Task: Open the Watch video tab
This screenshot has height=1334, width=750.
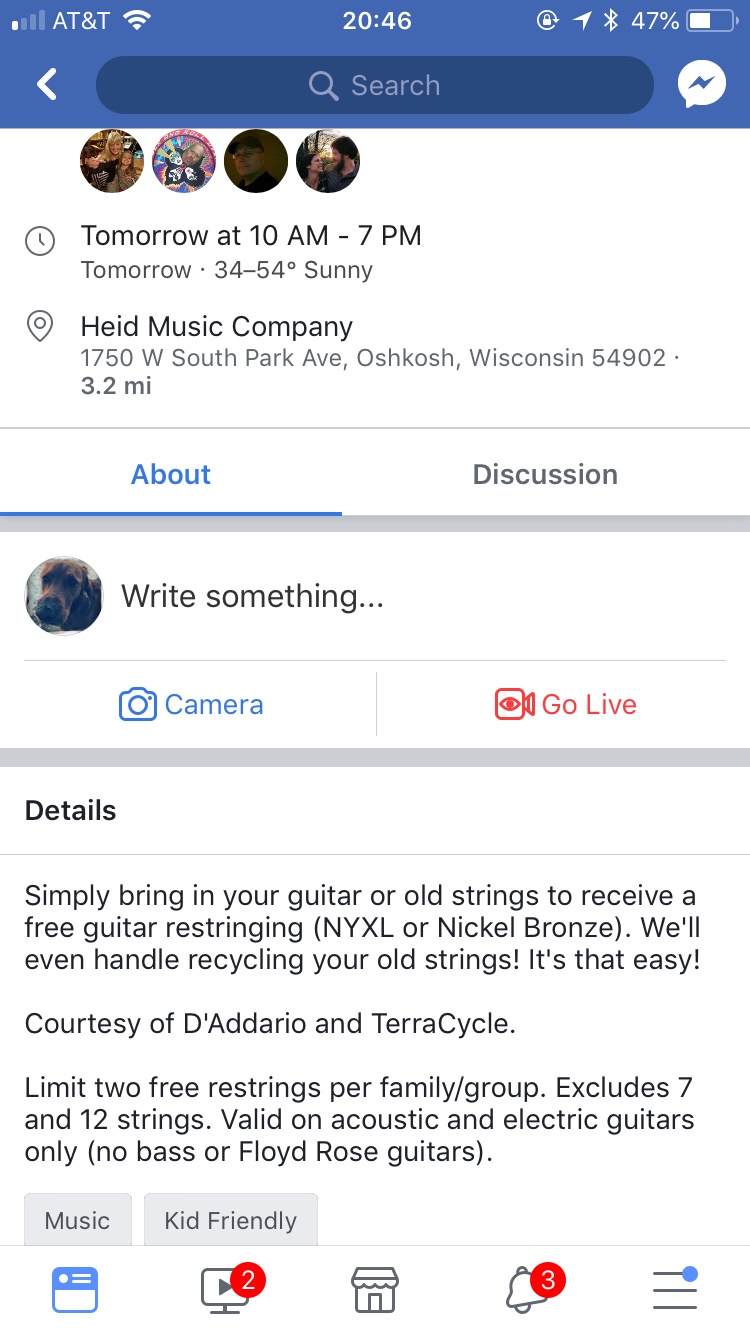Action: (x=226, y=1289)
